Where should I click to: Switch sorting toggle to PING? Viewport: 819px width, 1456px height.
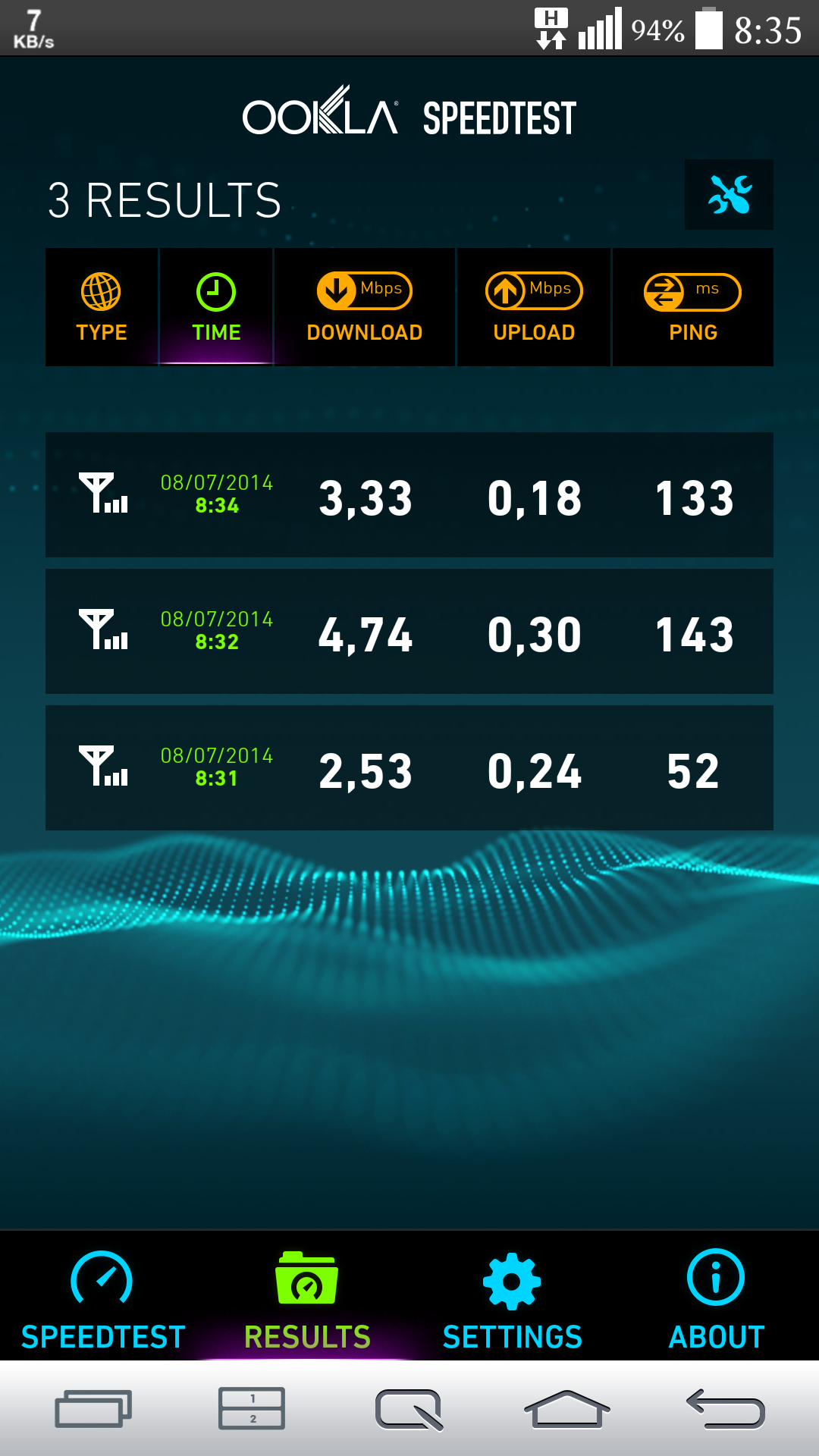692,307
